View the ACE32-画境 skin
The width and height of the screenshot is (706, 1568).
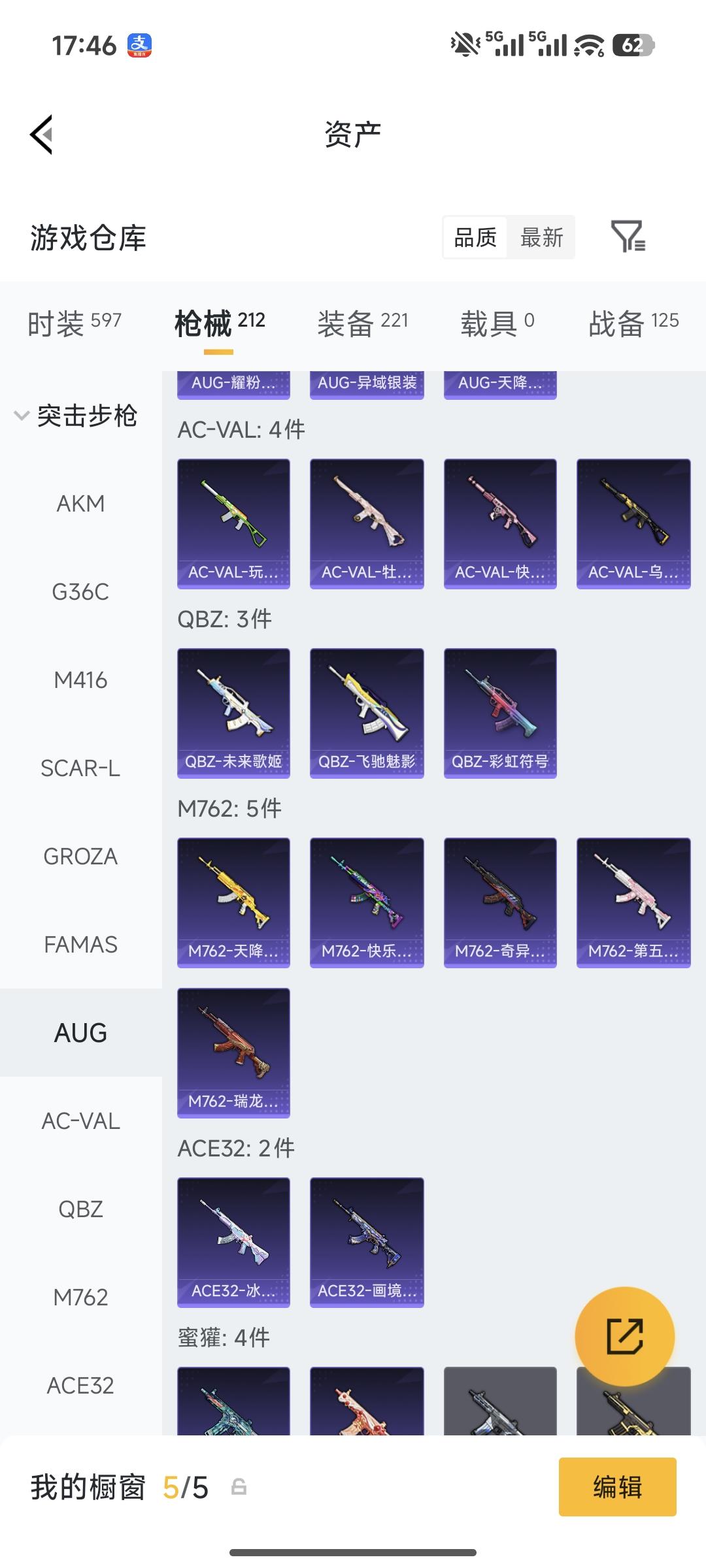[x=367, y=1242]
